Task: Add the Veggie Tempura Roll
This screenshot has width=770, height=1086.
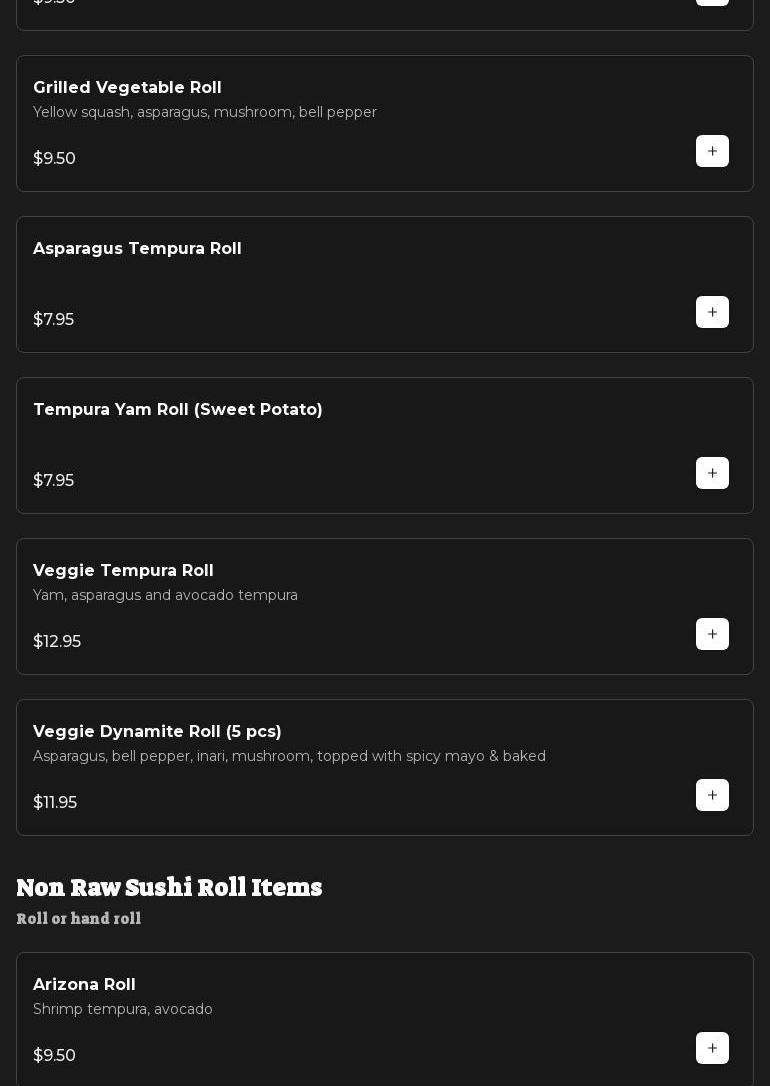Action: (x=712, y=634)
